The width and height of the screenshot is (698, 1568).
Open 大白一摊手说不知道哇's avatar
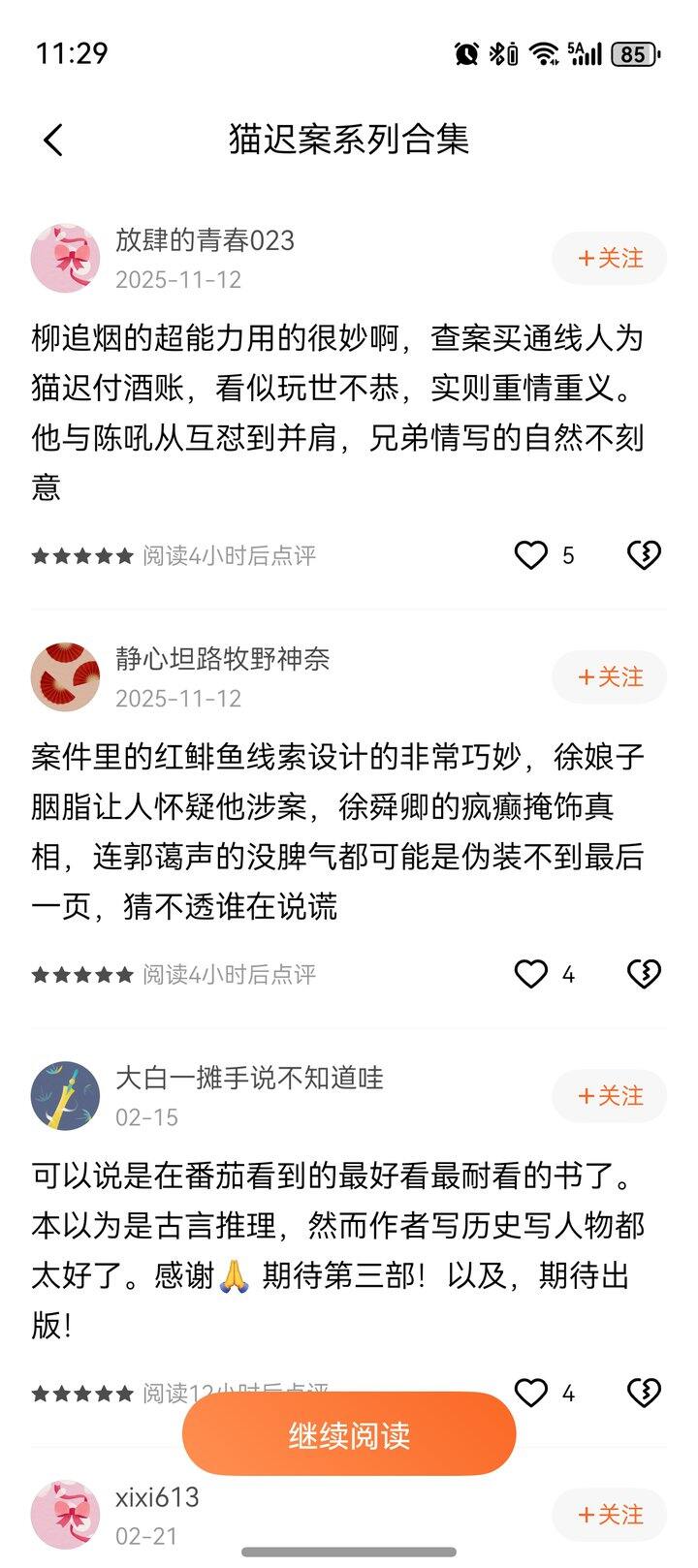66,1096
